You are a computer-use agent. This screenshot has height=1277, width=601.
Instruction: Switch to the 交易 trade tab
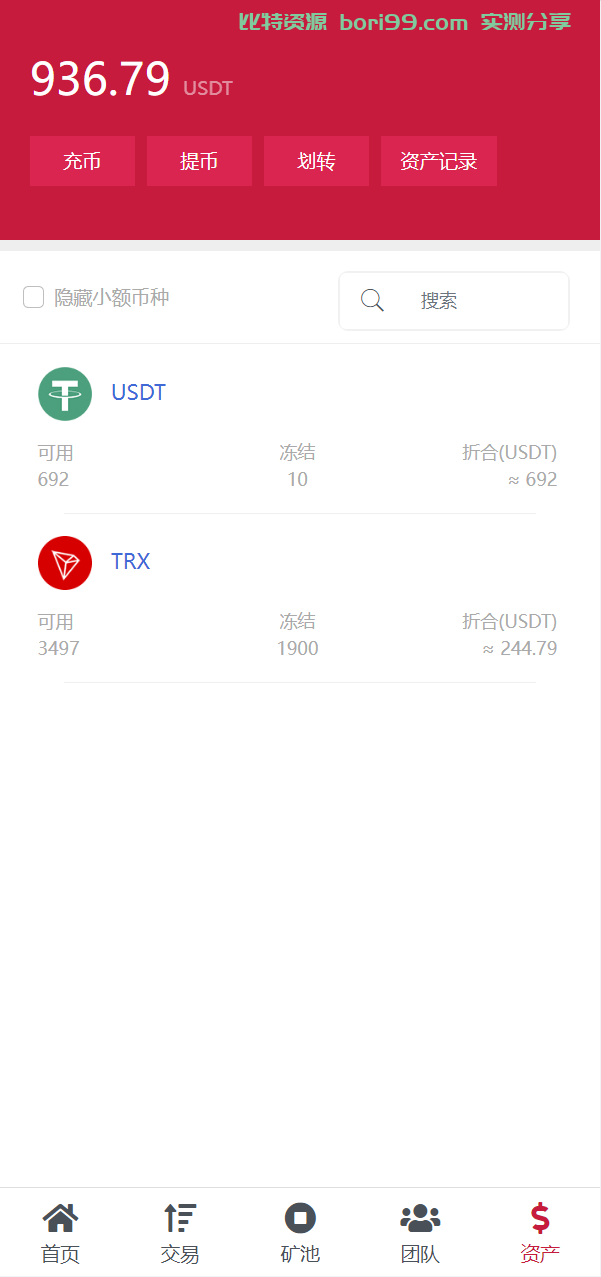180,1233
